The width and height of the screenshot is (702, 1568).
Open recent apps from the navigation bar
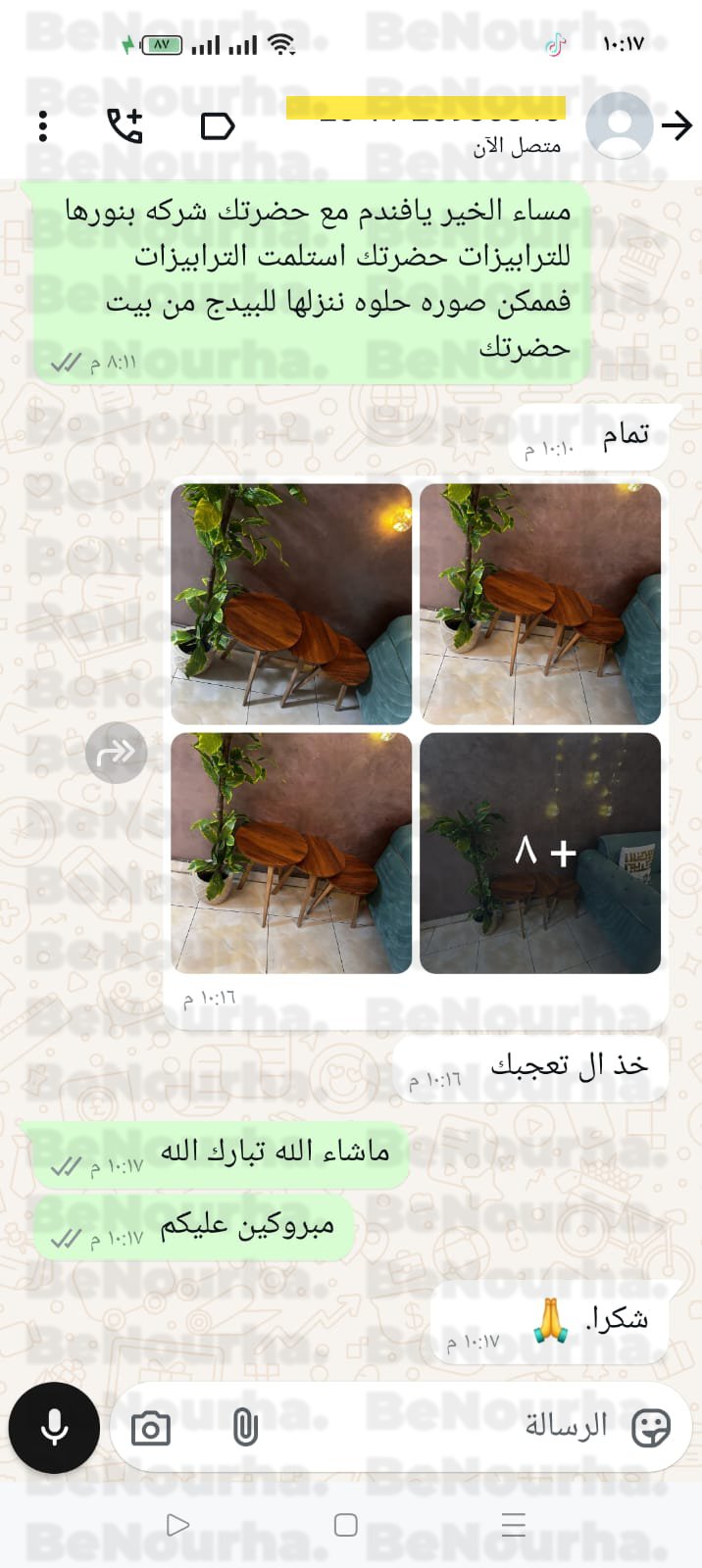tap(513, 1525)
